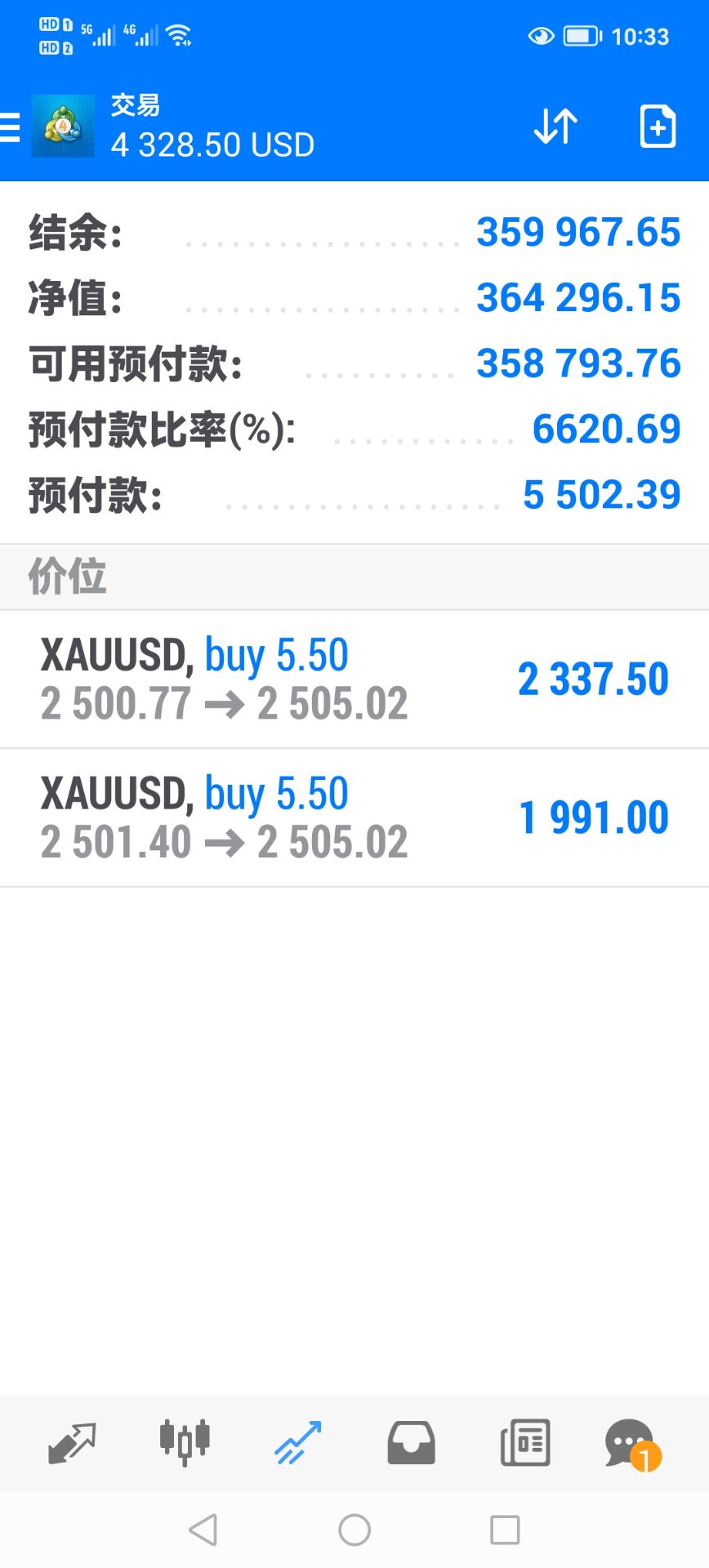Sort trades with the arrows icon
Screen dimensions: 709x1568
click(x=555, y=127)
